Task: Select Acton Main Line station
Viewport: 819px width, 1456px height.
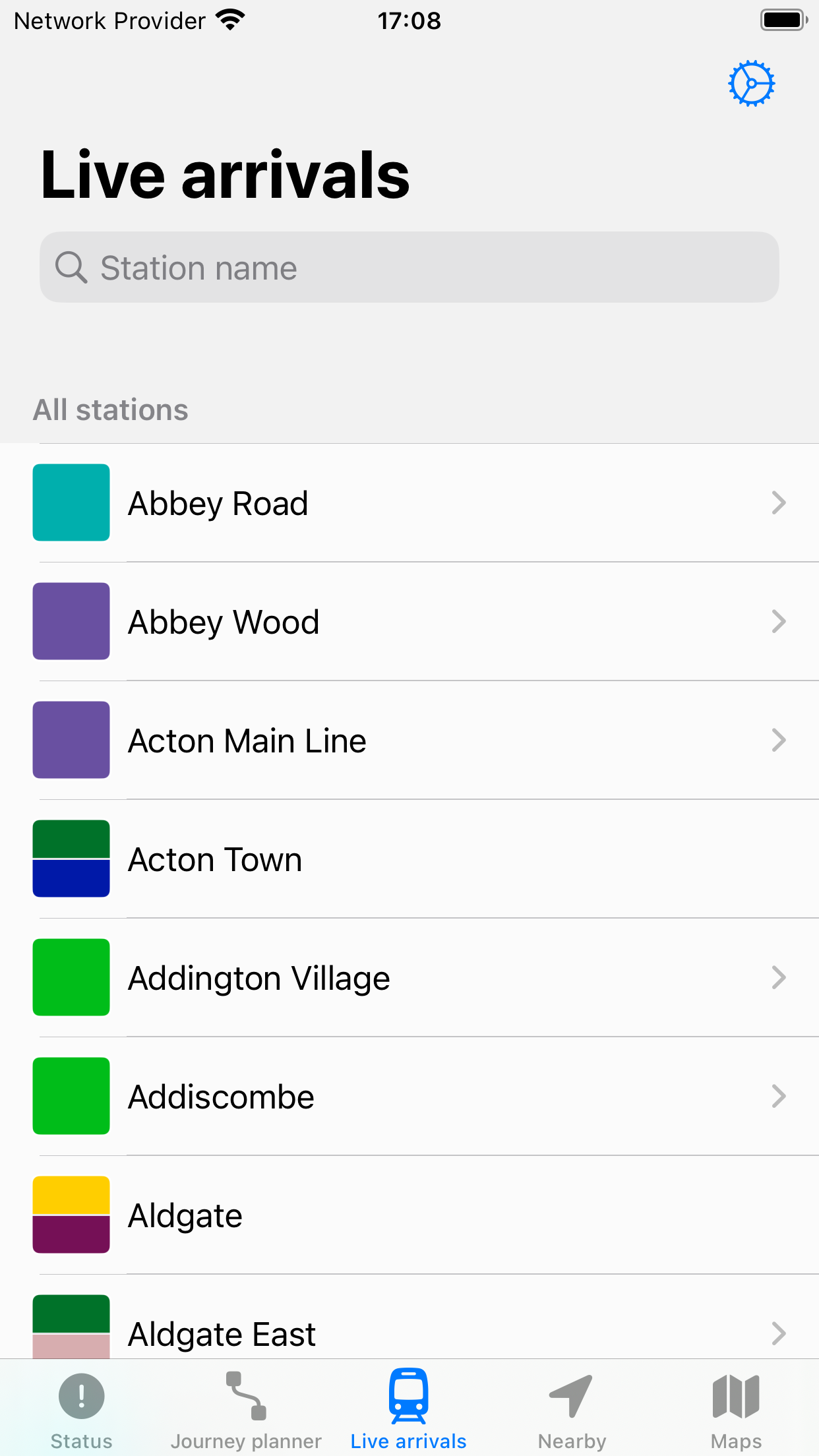Action: tap(409, 741)
